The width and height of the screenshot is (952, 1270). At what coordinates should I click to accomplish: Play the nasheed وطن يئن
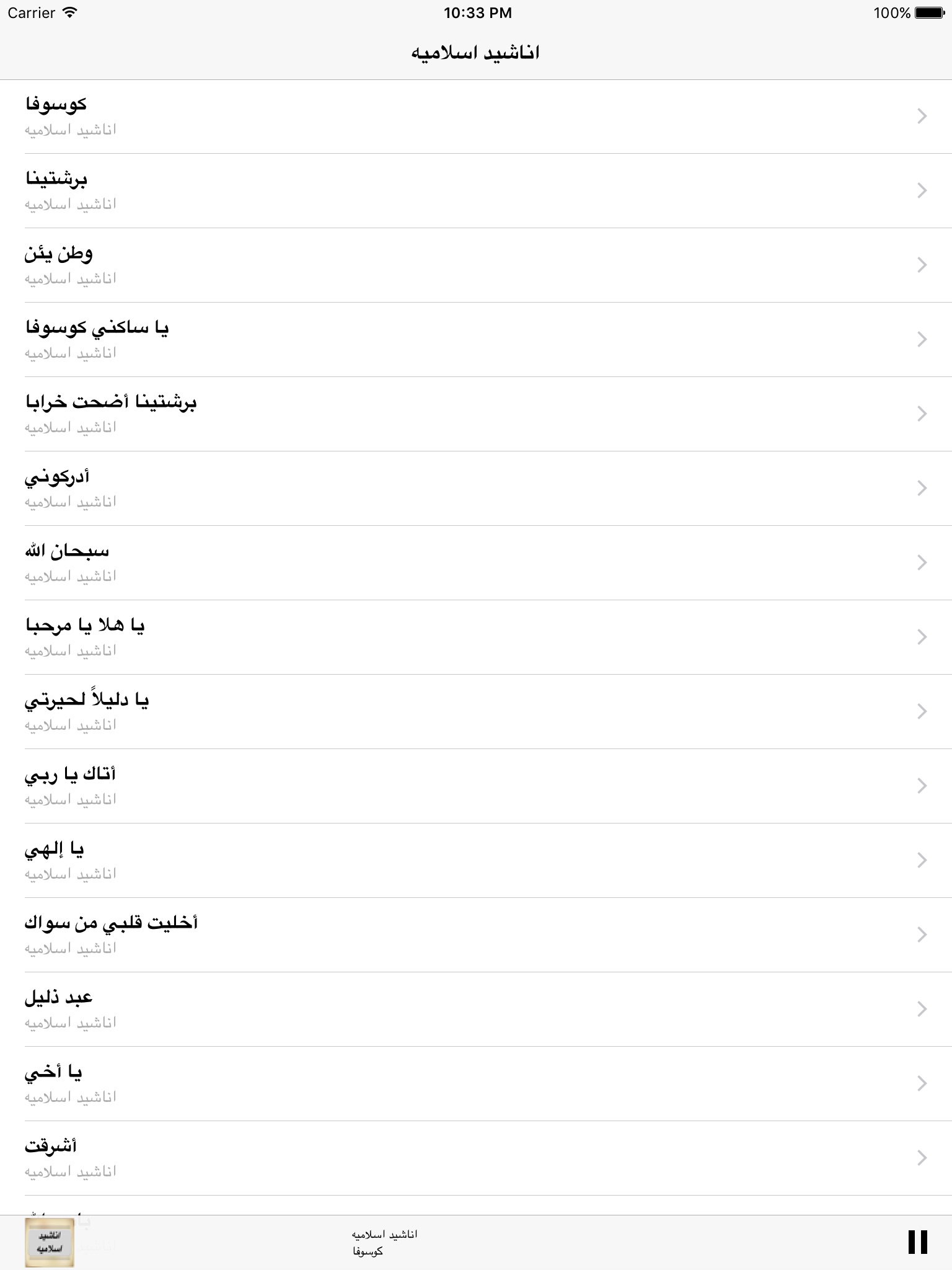coord(476,265)
